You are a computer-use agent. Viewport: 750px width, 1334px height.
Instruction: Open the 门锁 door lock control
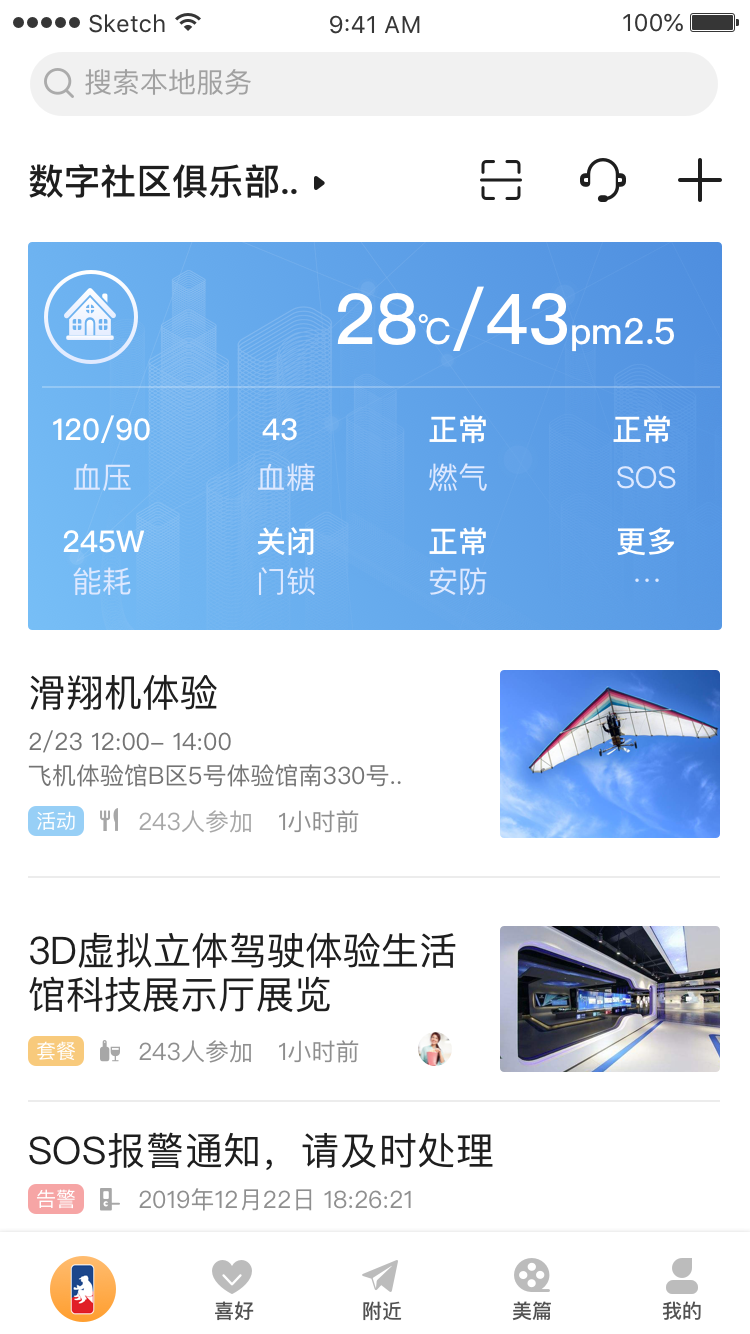(286, 561)
